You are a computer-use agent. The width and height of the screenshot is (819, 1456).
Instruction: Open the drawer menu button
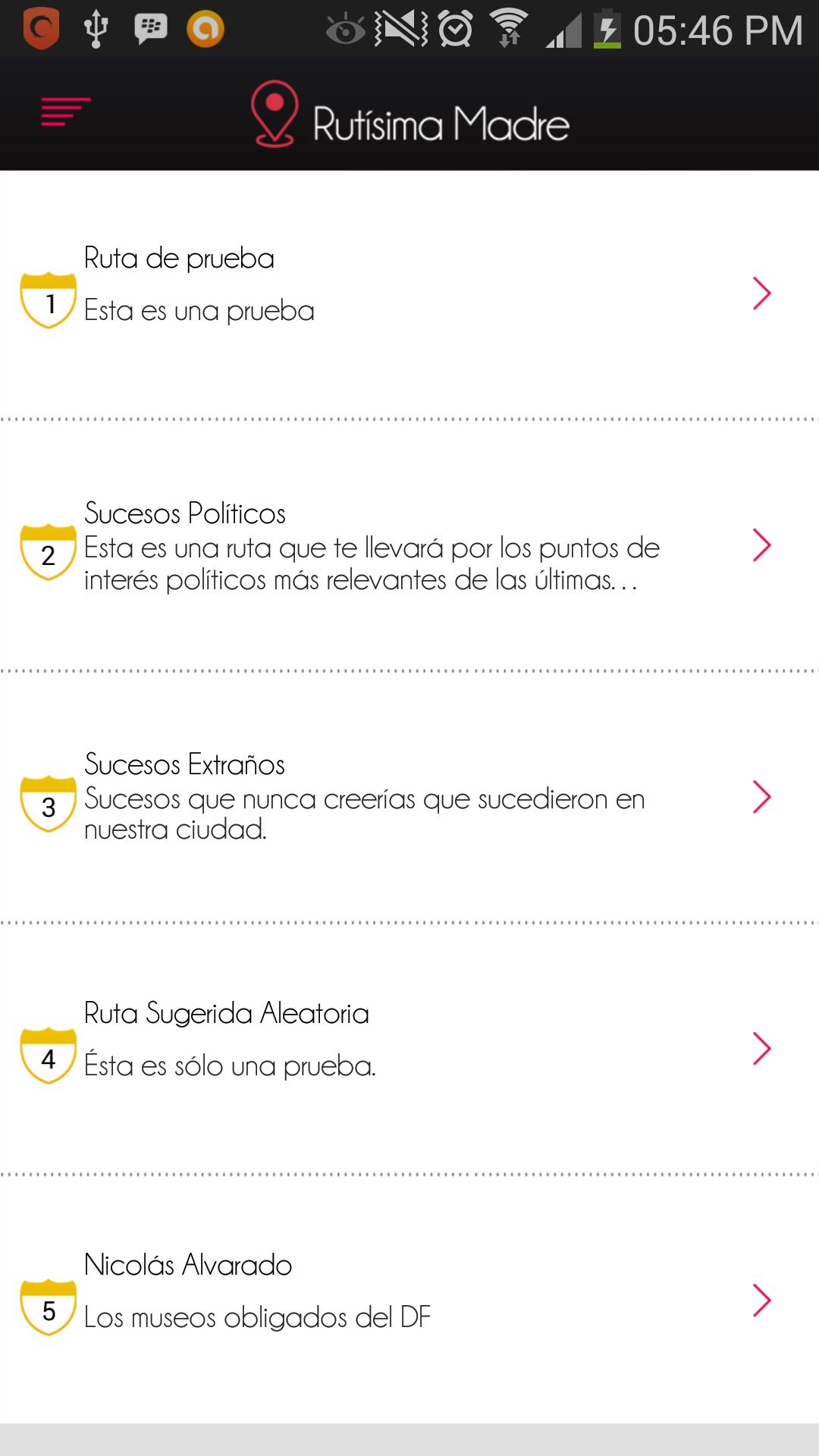click(66, 112)
